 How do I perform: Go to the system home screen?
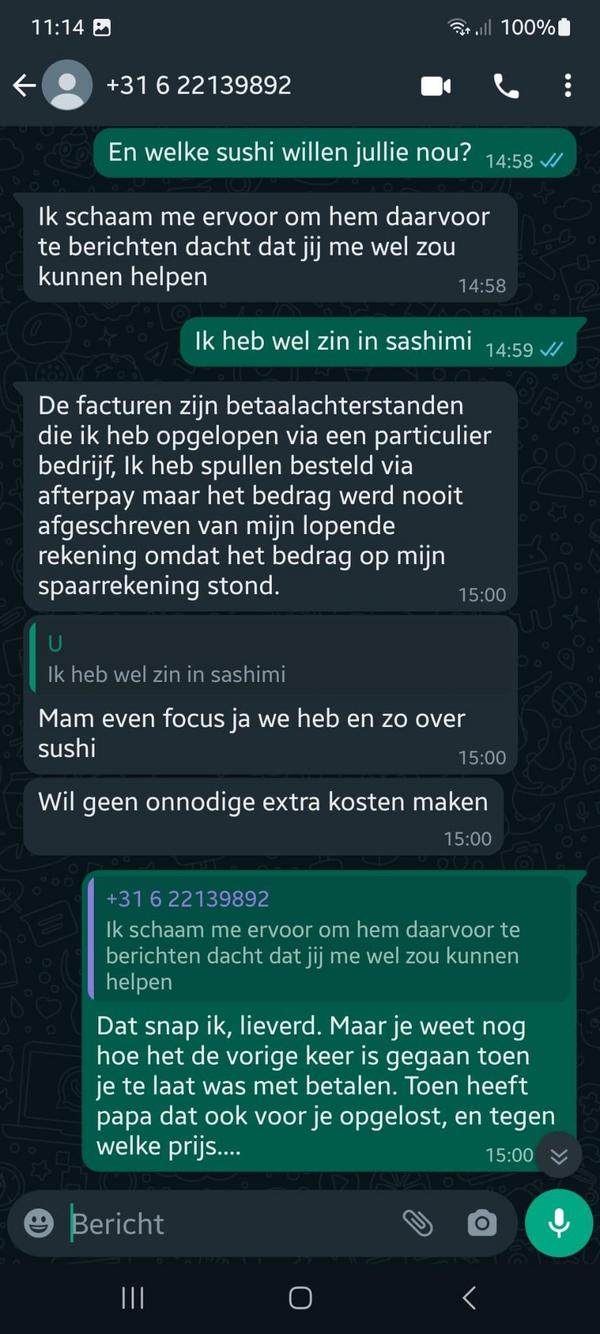point(300,1298)
